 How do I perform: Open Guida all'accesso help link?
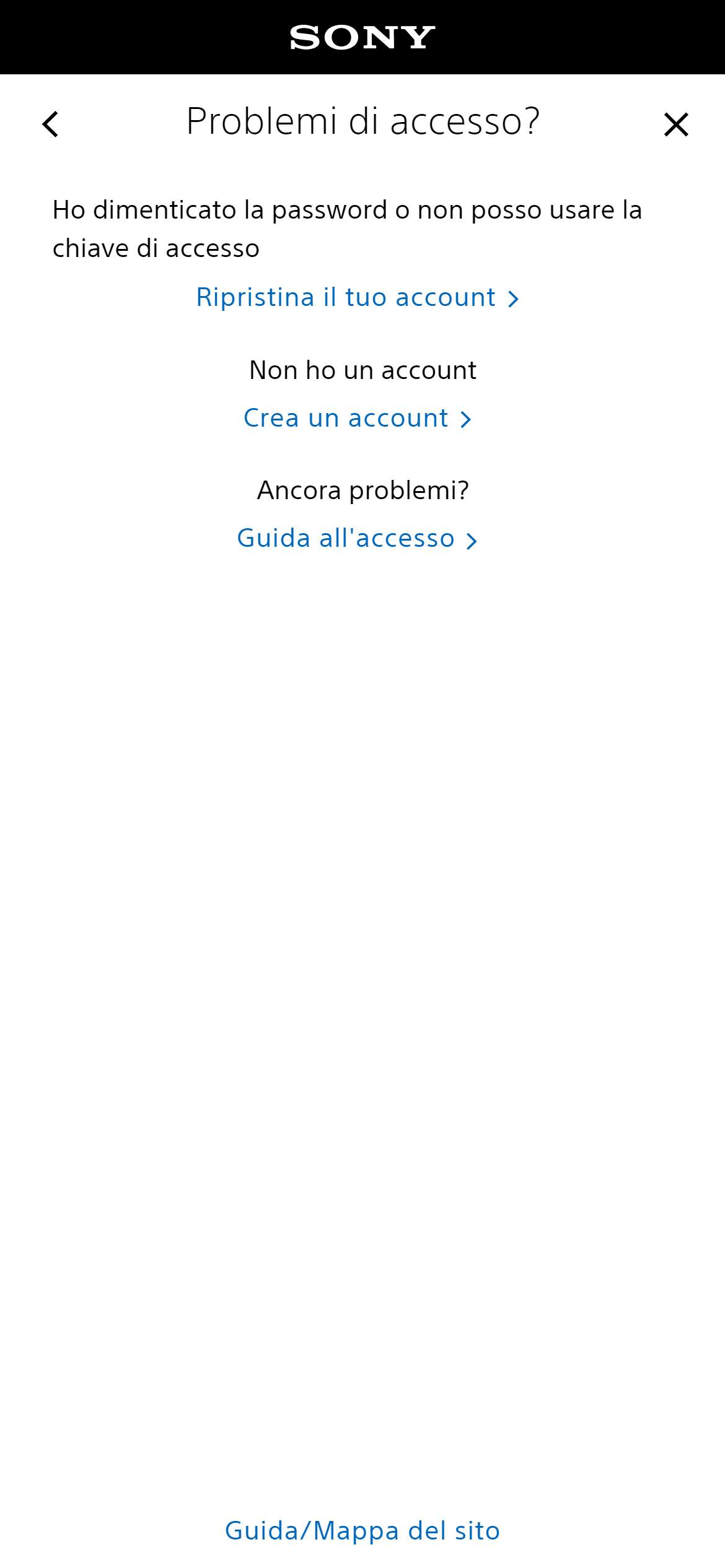(357, 539)
